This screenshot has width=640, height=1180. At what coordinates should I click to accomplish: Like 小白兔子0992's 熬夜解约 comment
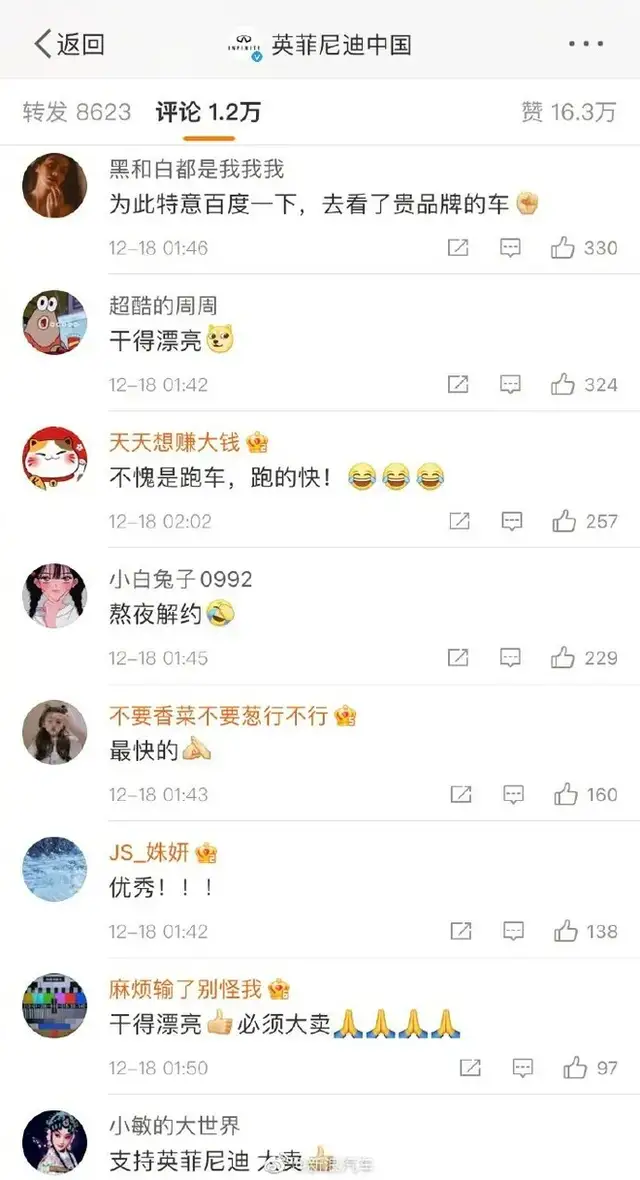[563, 658]
